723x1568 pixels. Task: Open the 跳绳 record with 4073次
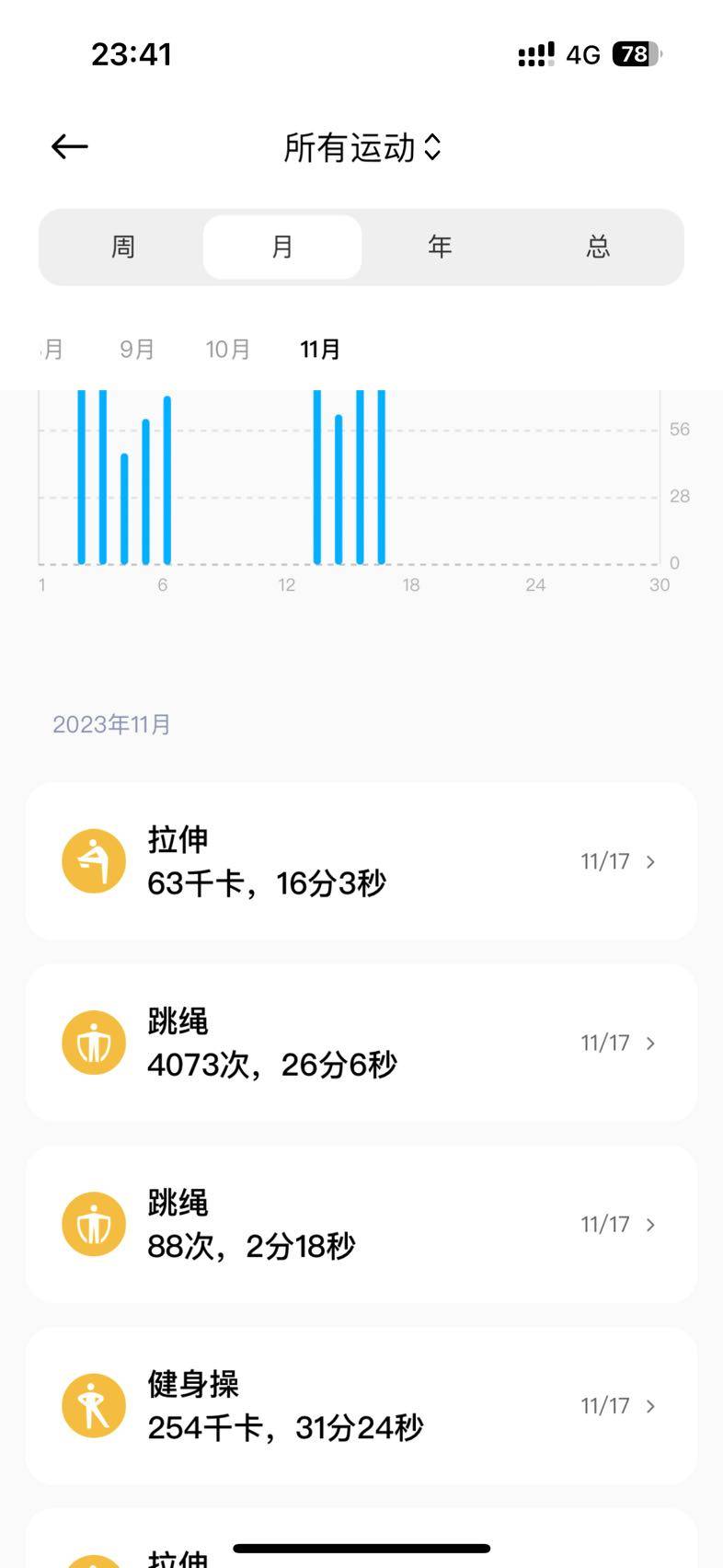pyautogui.click(x=361, y=1043)
